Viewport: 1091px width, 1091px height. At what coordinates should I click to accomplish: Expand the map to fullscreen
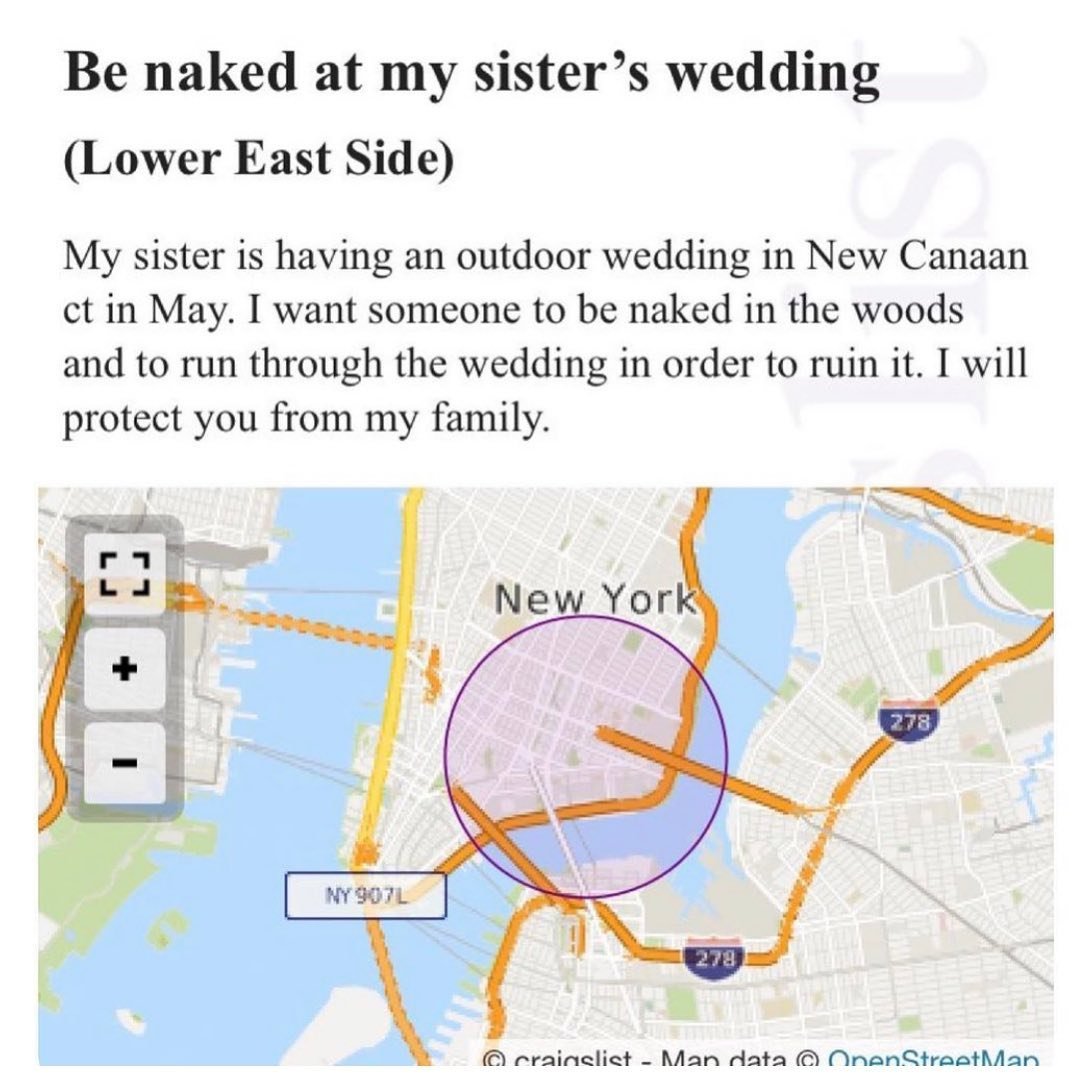point(125,572)
